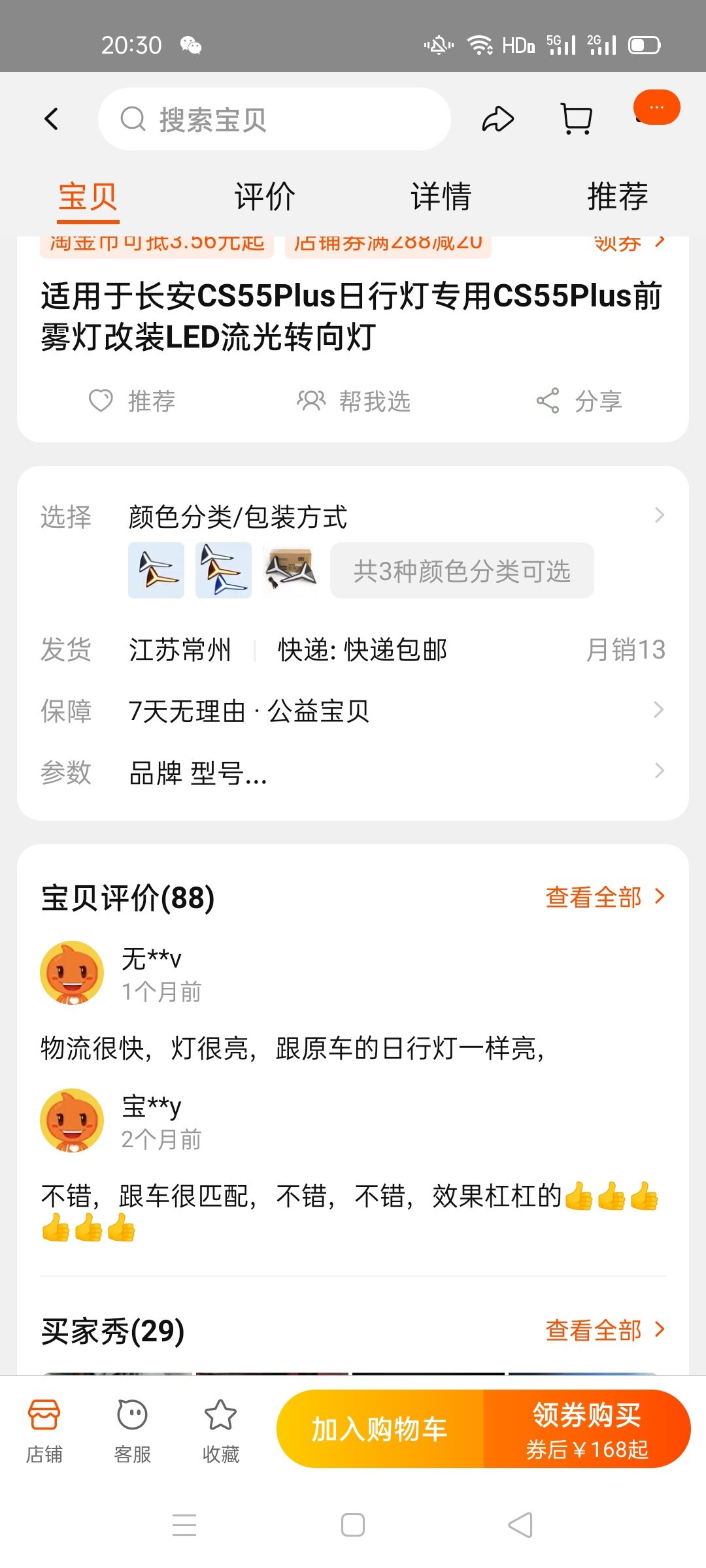Add to cart with 加入购物车
Viewport: 706px width, 1568px height.
click(380, 1429)
